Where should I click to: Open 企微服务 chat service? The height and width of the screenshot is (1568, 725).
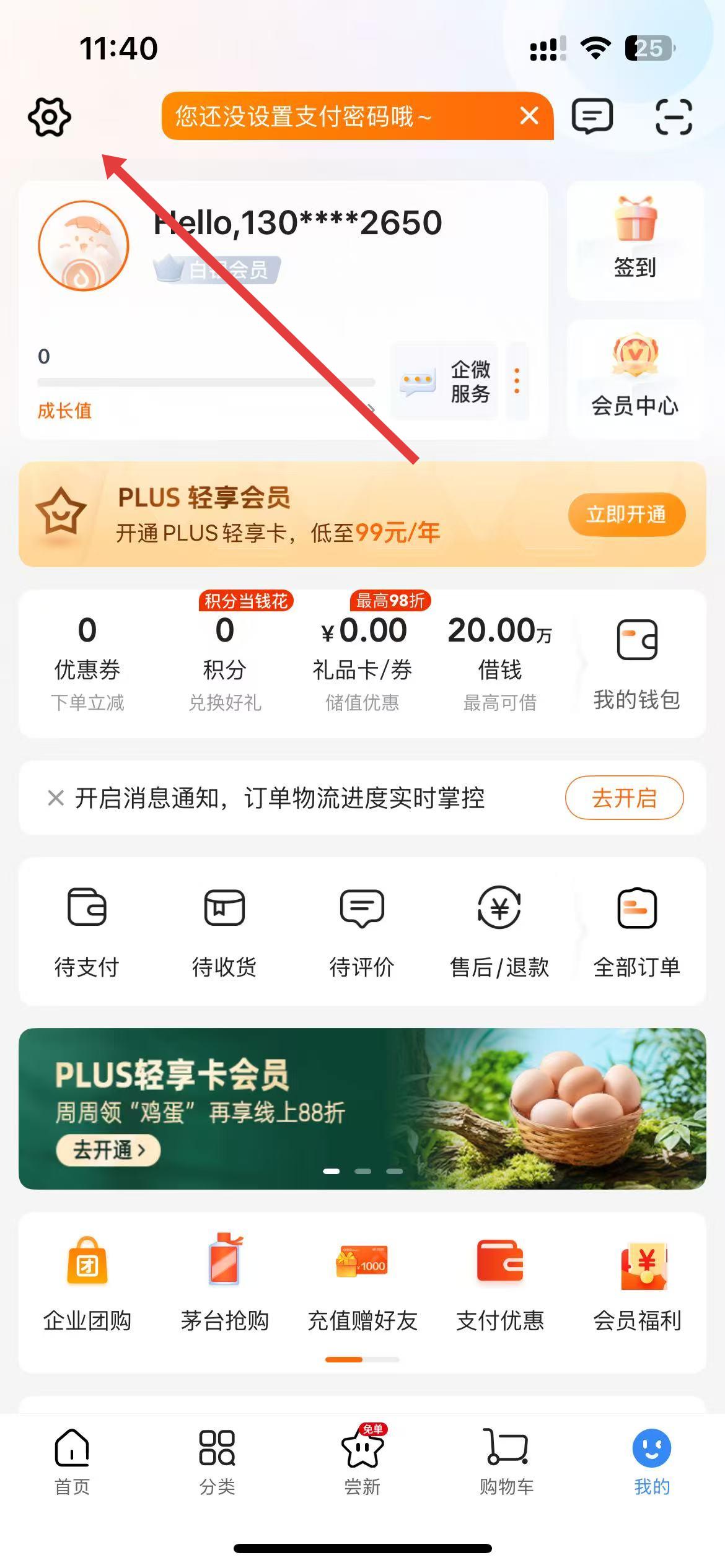point(445,381)
